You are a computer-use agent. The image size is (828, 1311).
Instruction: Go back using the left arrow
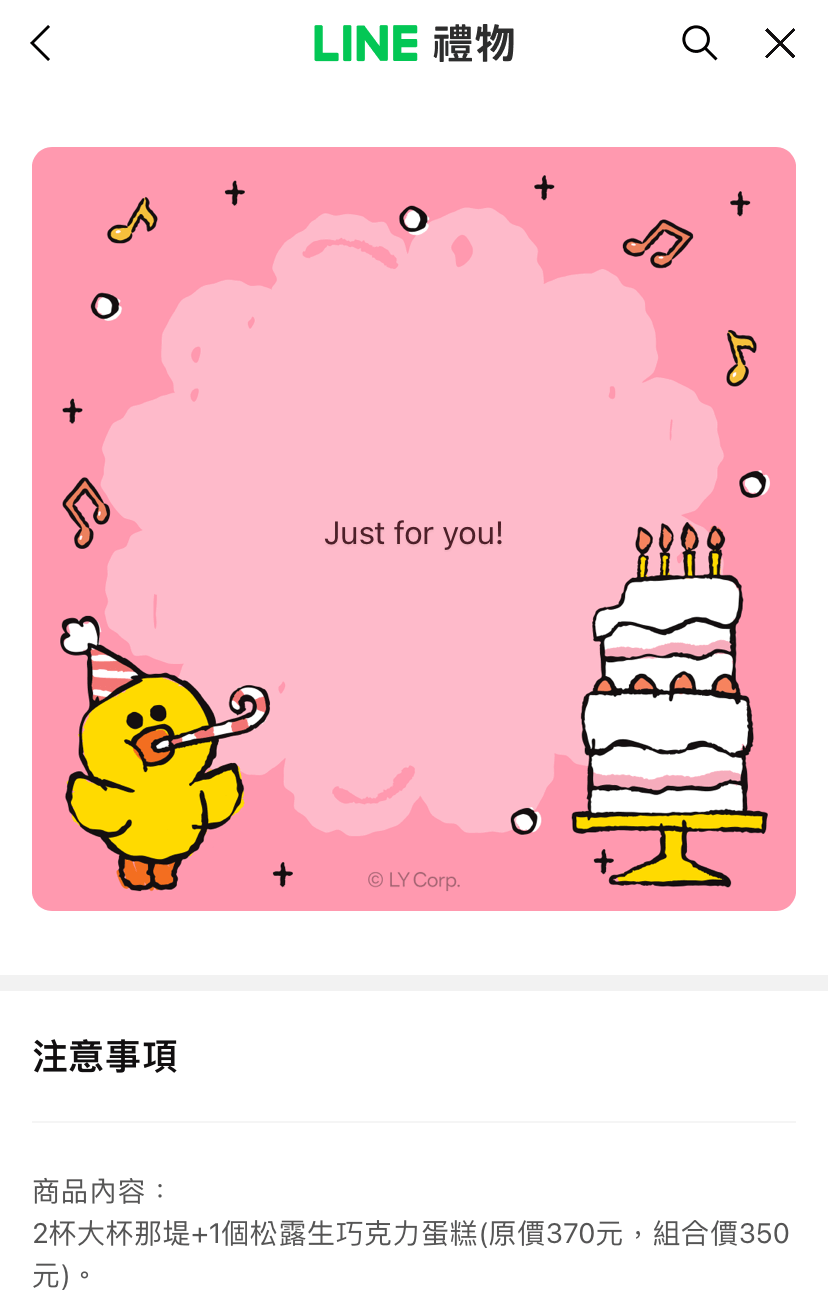(x=40, y=43)
